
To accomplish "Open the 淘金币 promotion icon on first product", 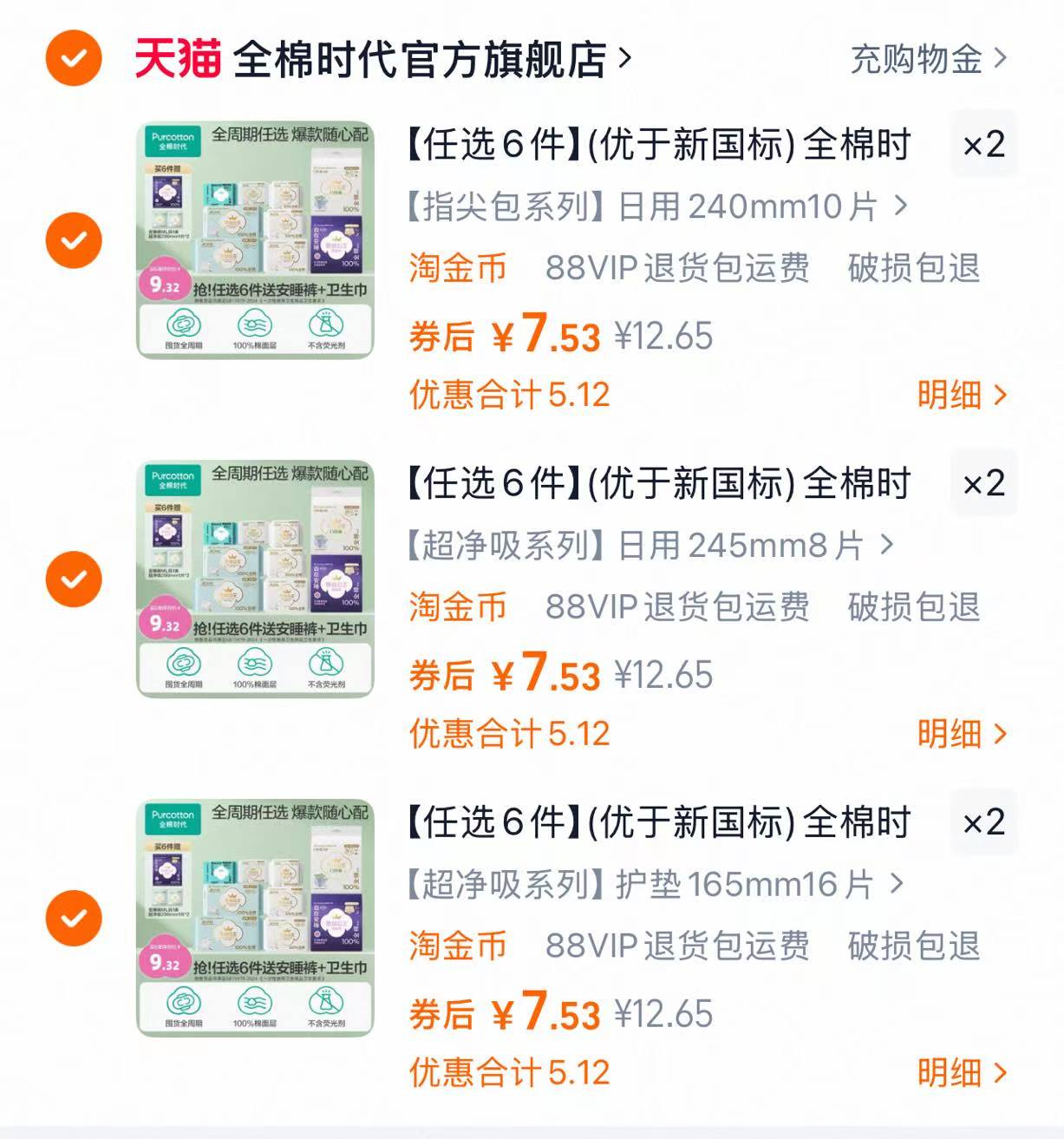I will pos(455,270).
